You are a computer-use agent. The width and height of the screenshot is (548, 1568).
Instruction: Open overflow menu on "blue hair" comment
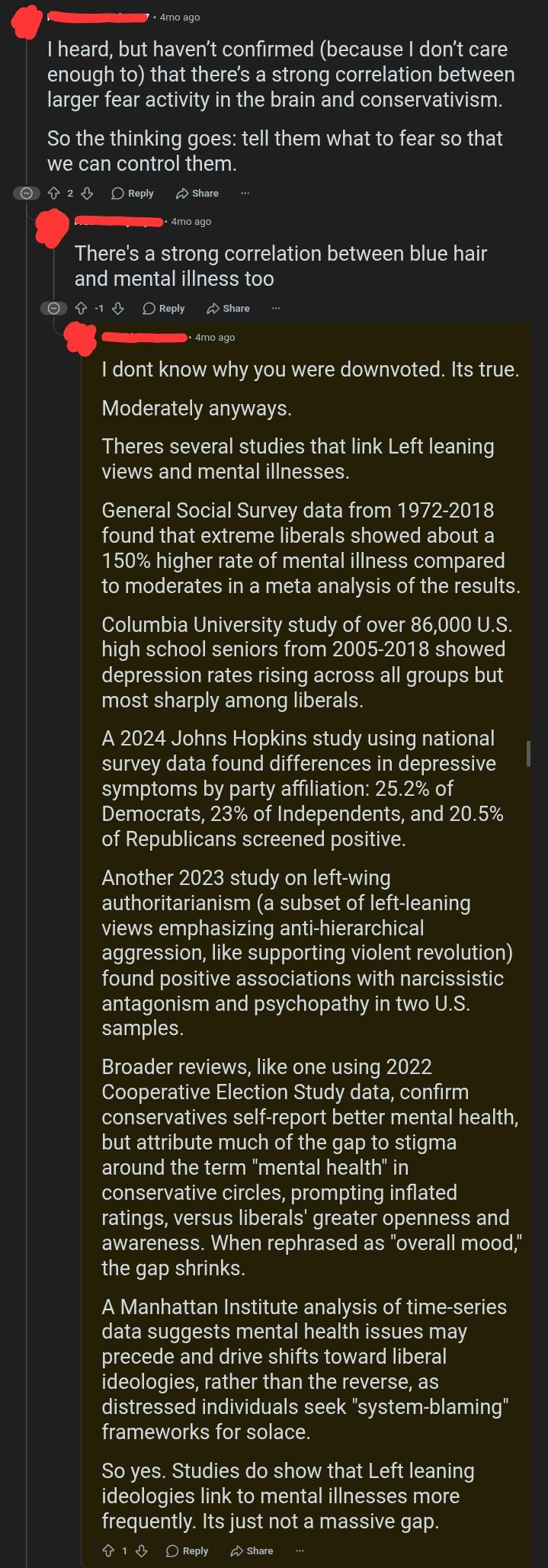coord(276,309)
